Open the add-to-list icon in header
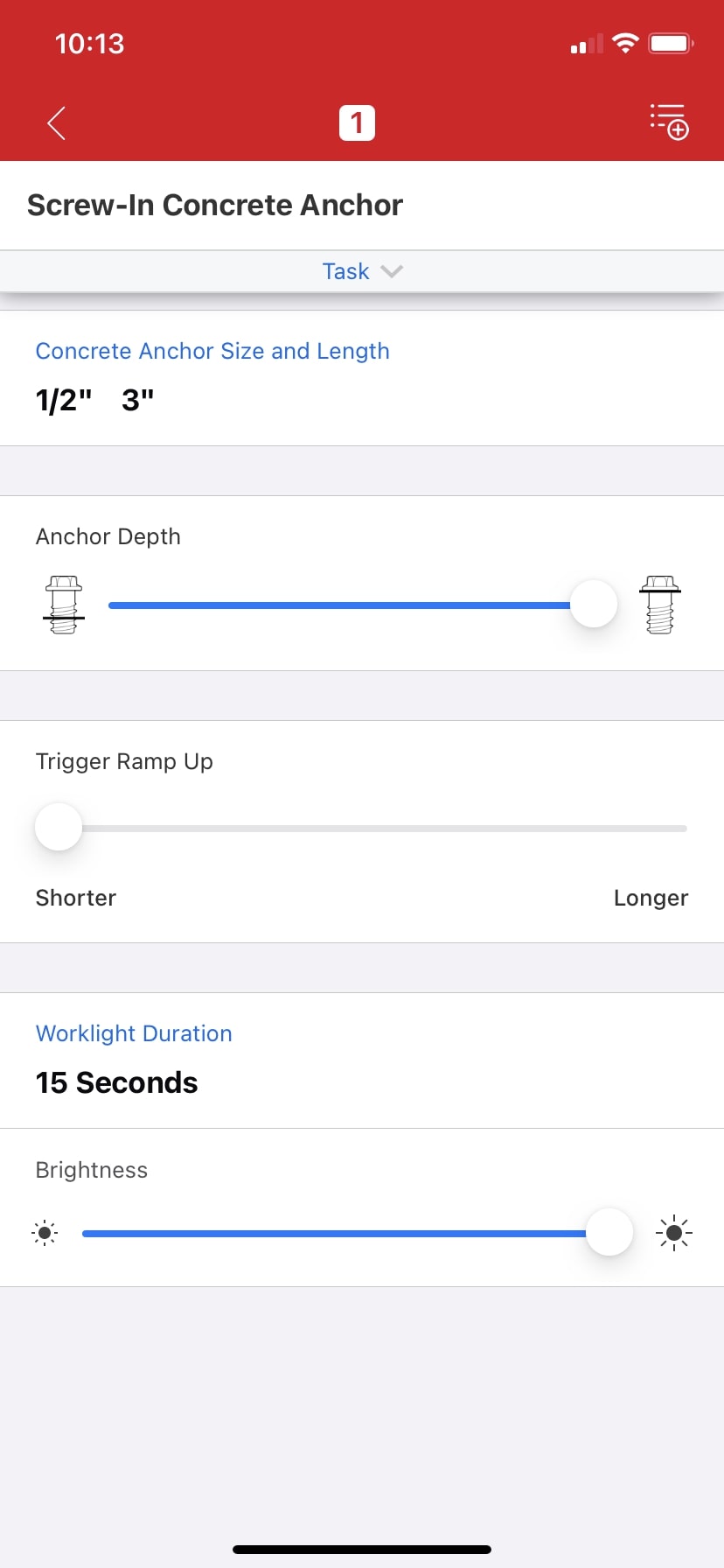 tap(669, 122)
